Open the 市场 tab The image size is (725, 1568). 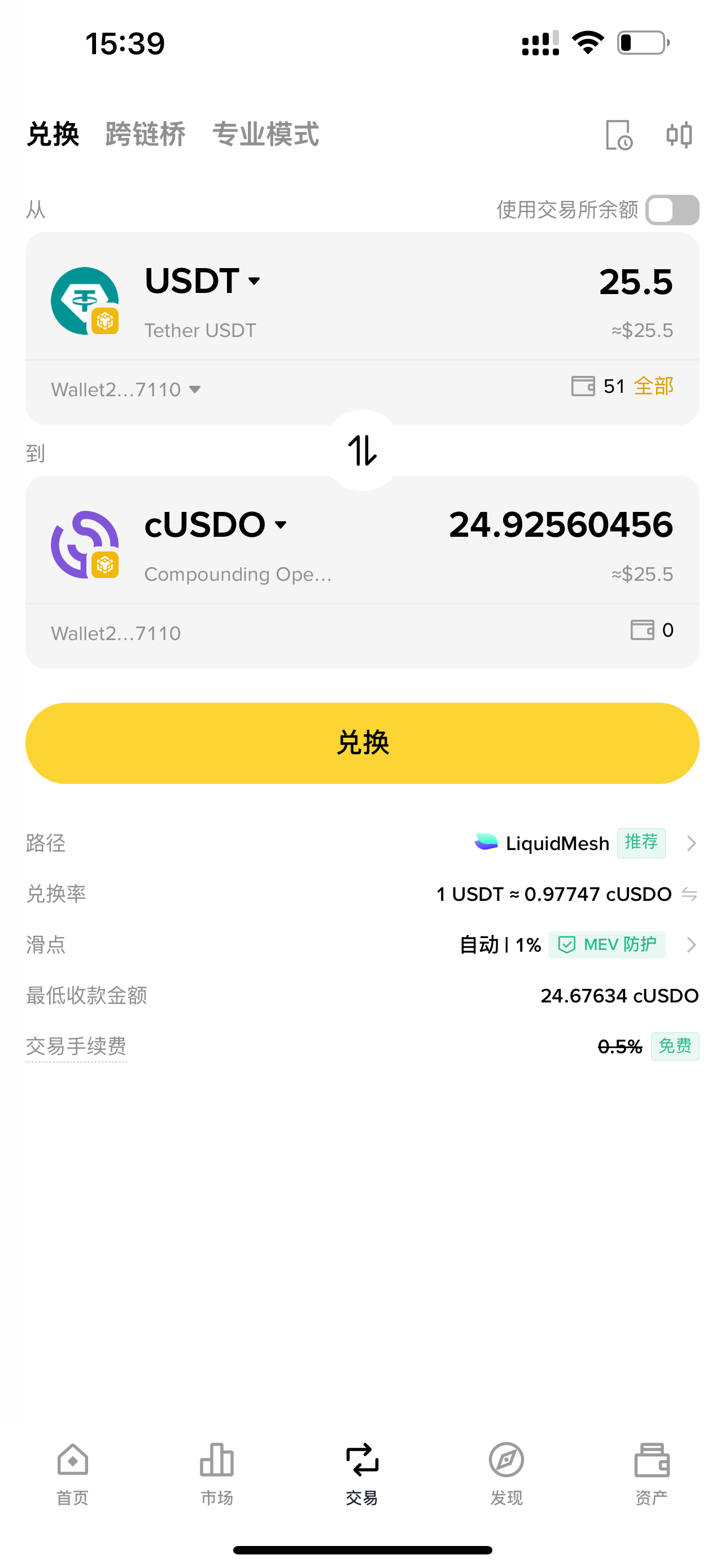[x=217, y=1474]
